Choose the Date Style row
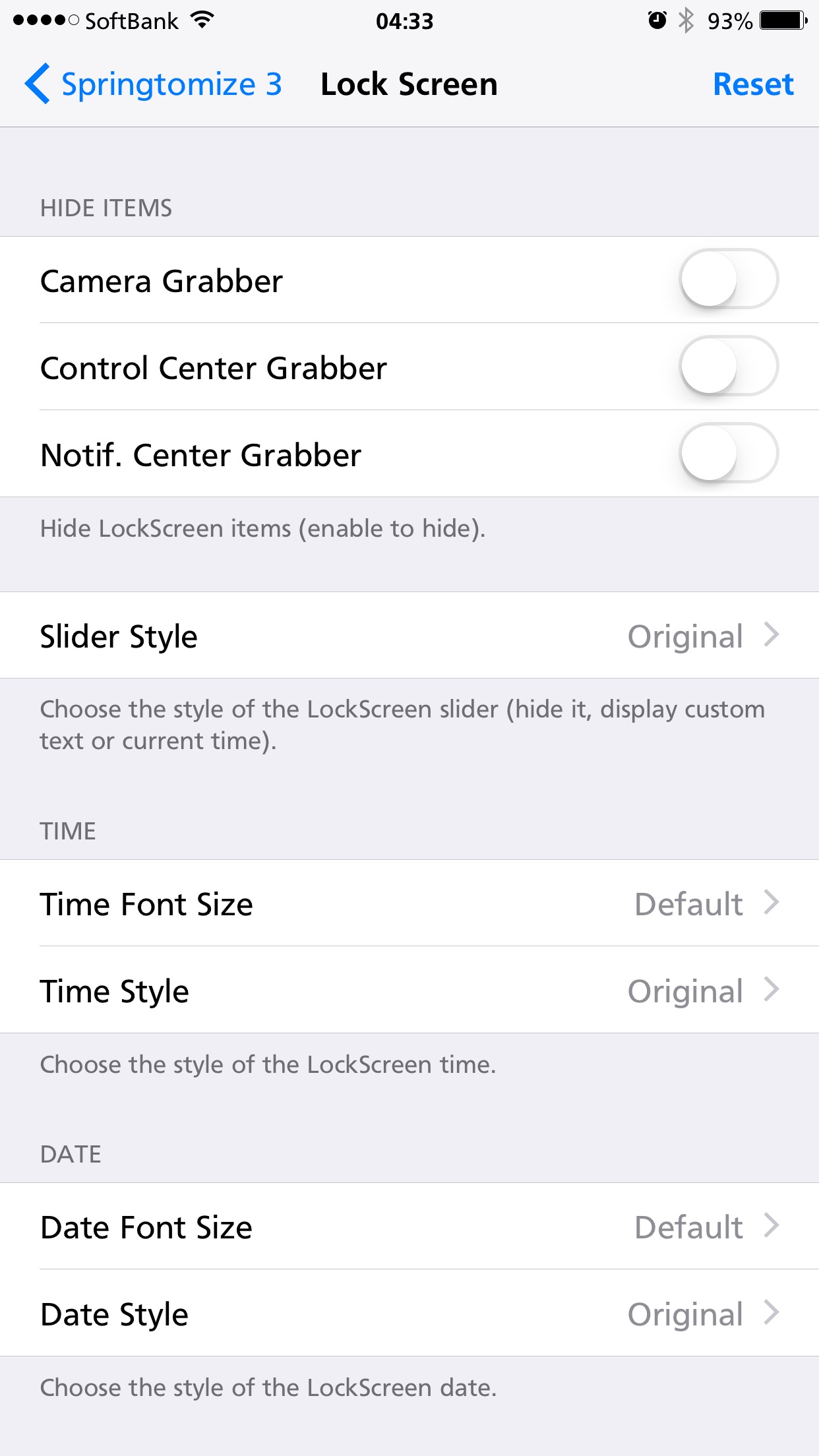Viewport: 819px width, 1456px height. pyautogui.click(x=409, y=1314)
